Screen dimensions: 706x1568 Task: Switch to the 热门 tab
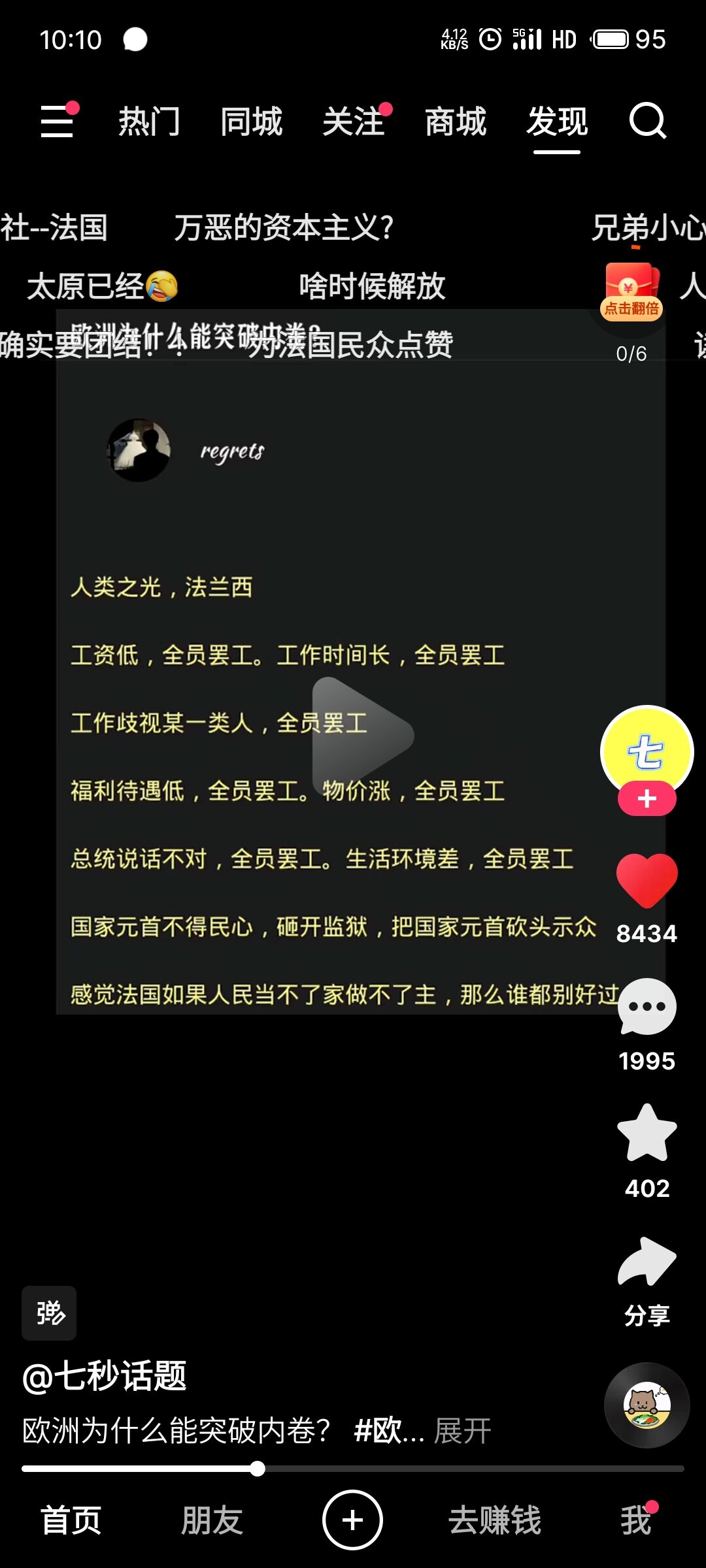pyautogui.click(x=149, y=122)
